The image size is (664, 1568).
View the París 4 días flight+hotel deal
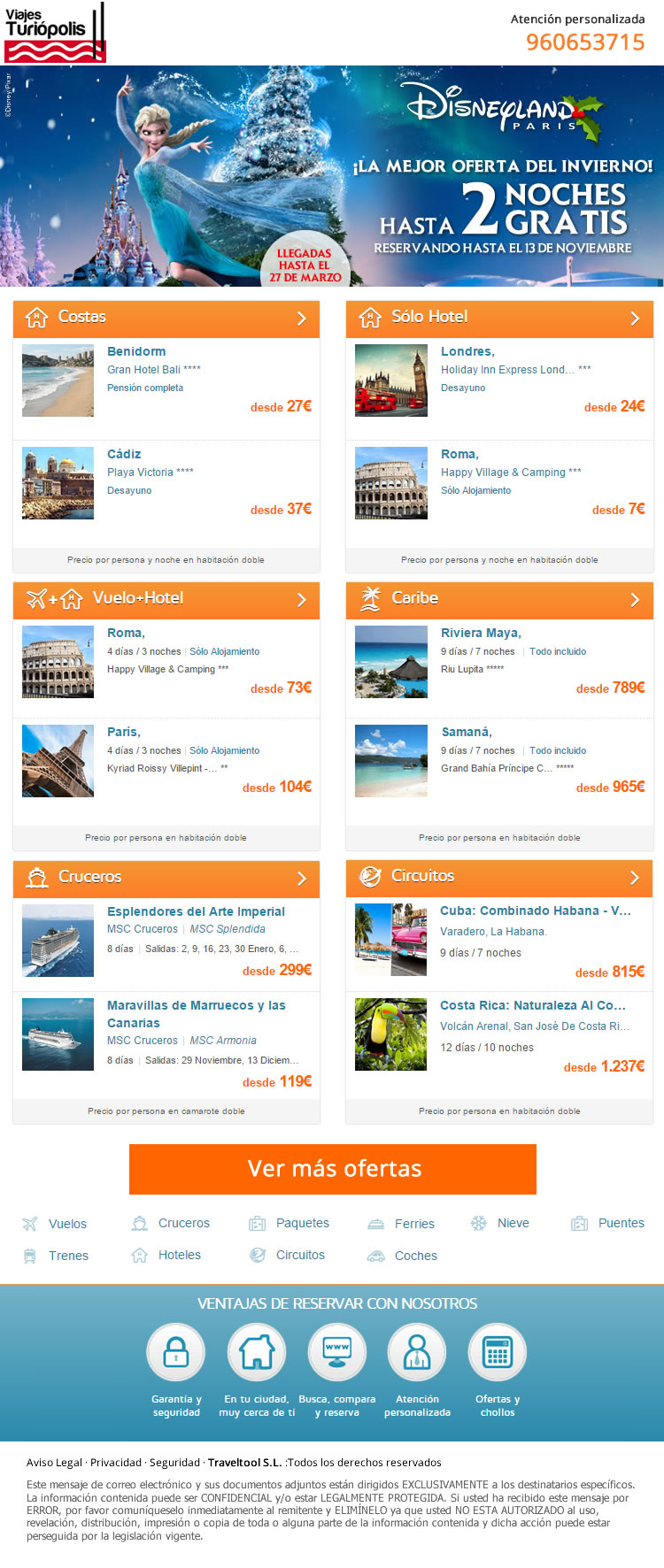(124, 732)
